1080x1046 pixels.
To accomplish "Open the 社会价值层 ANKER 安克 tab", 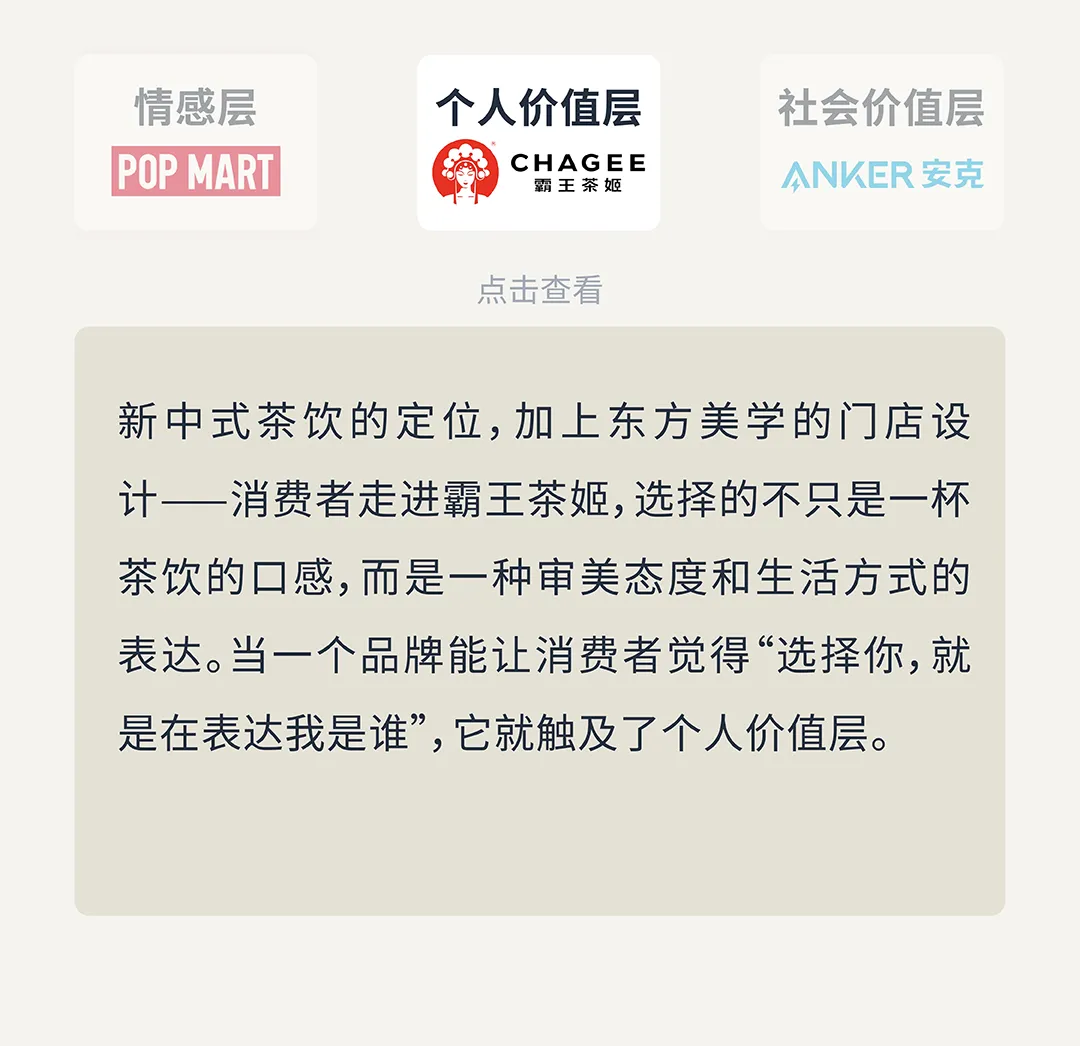I will tap(881, 143).
